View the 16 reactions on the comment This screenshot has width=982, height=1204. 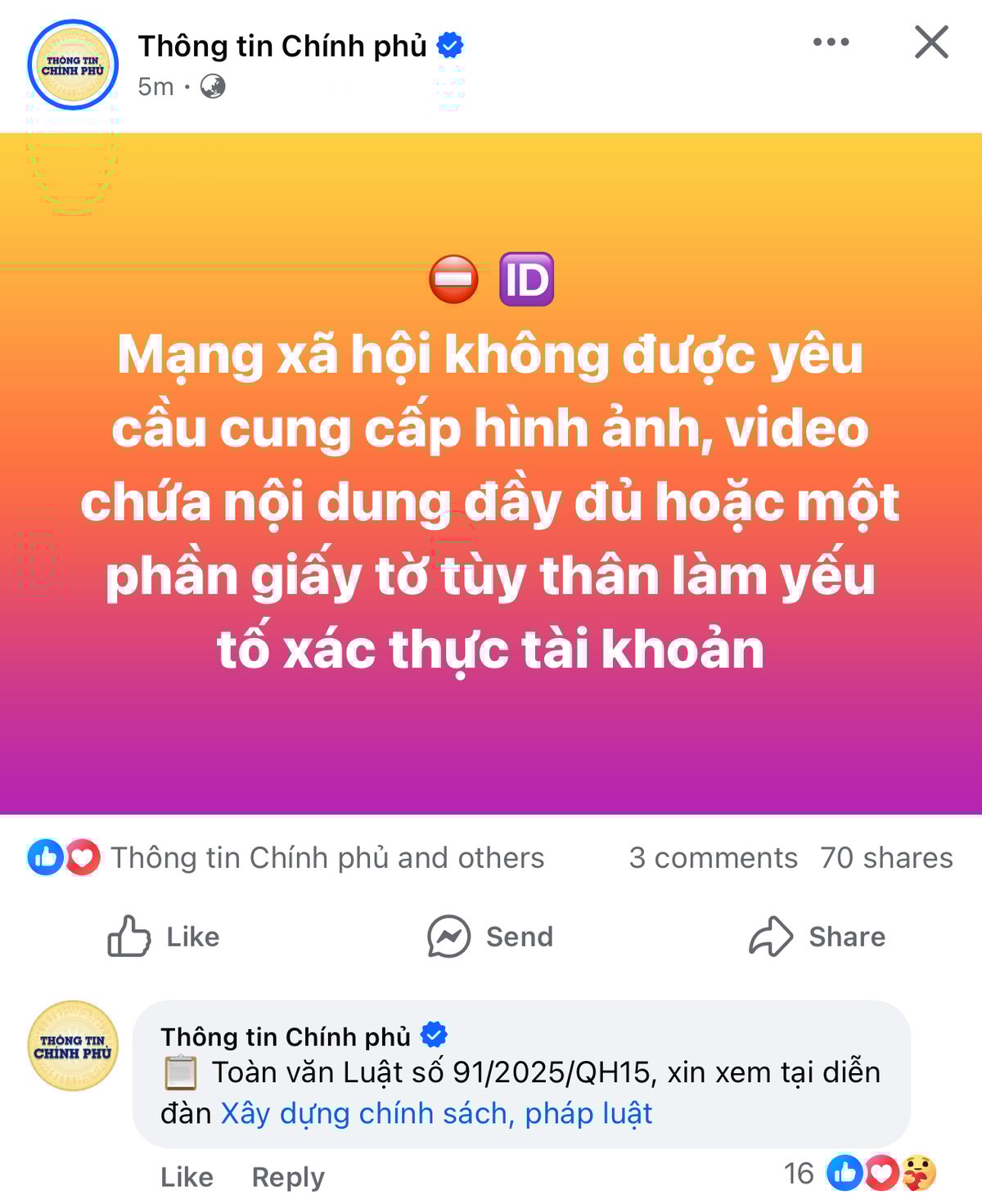(x=859, y=1174)
